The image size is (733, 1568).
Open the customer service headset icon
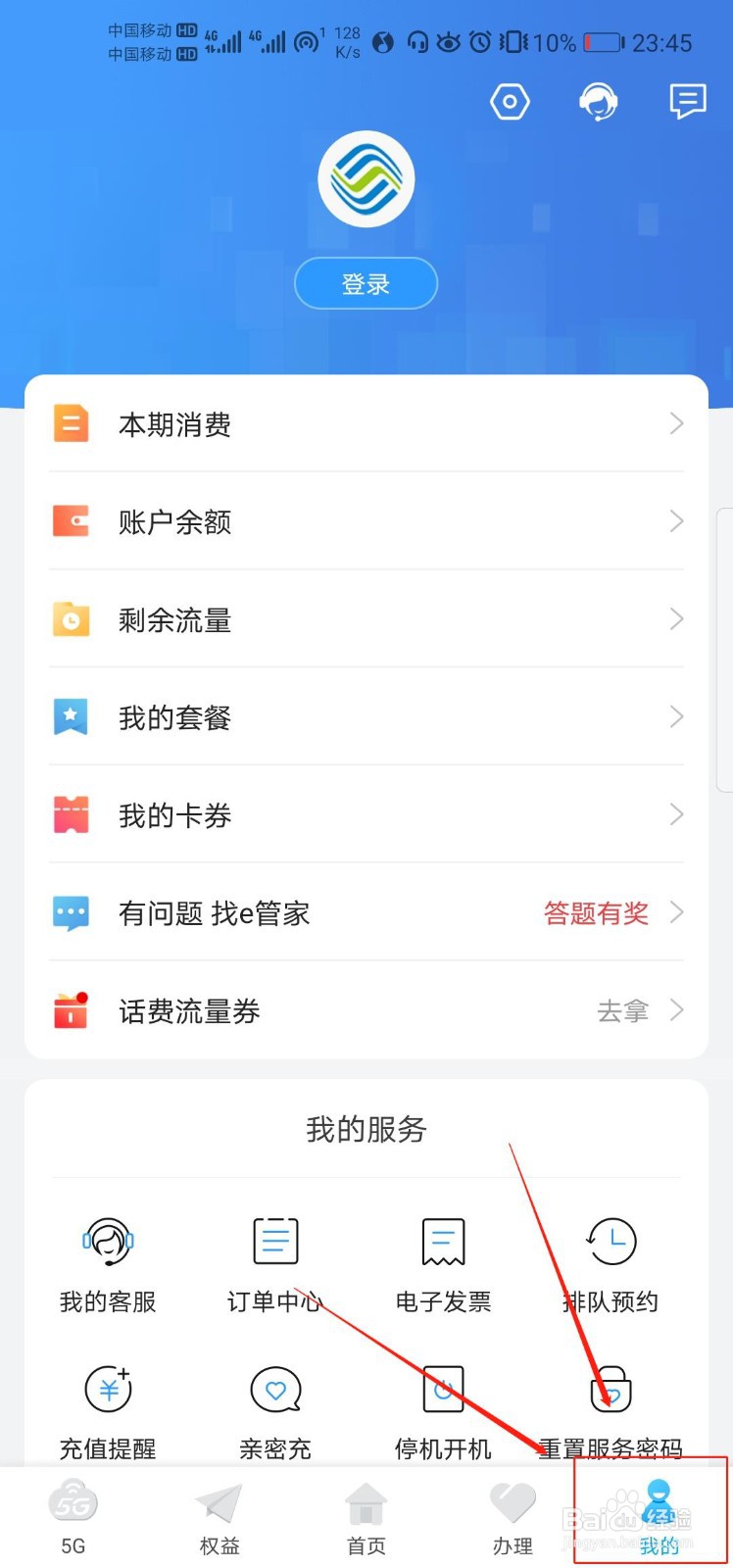[598, 102]
